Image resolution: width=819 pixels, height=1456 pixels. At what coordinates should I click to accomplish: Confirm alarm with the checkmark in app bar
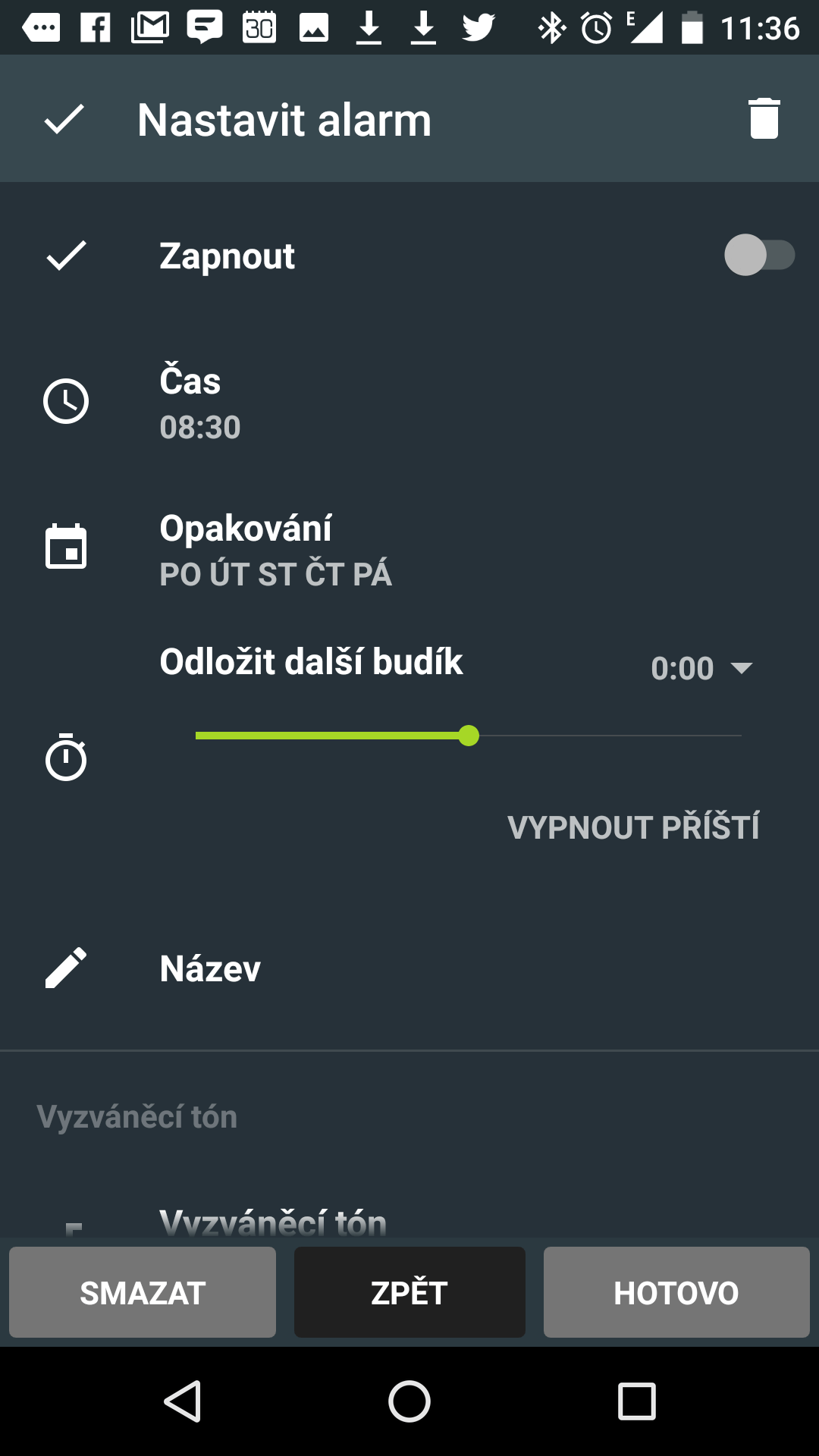tap(64, 119)
